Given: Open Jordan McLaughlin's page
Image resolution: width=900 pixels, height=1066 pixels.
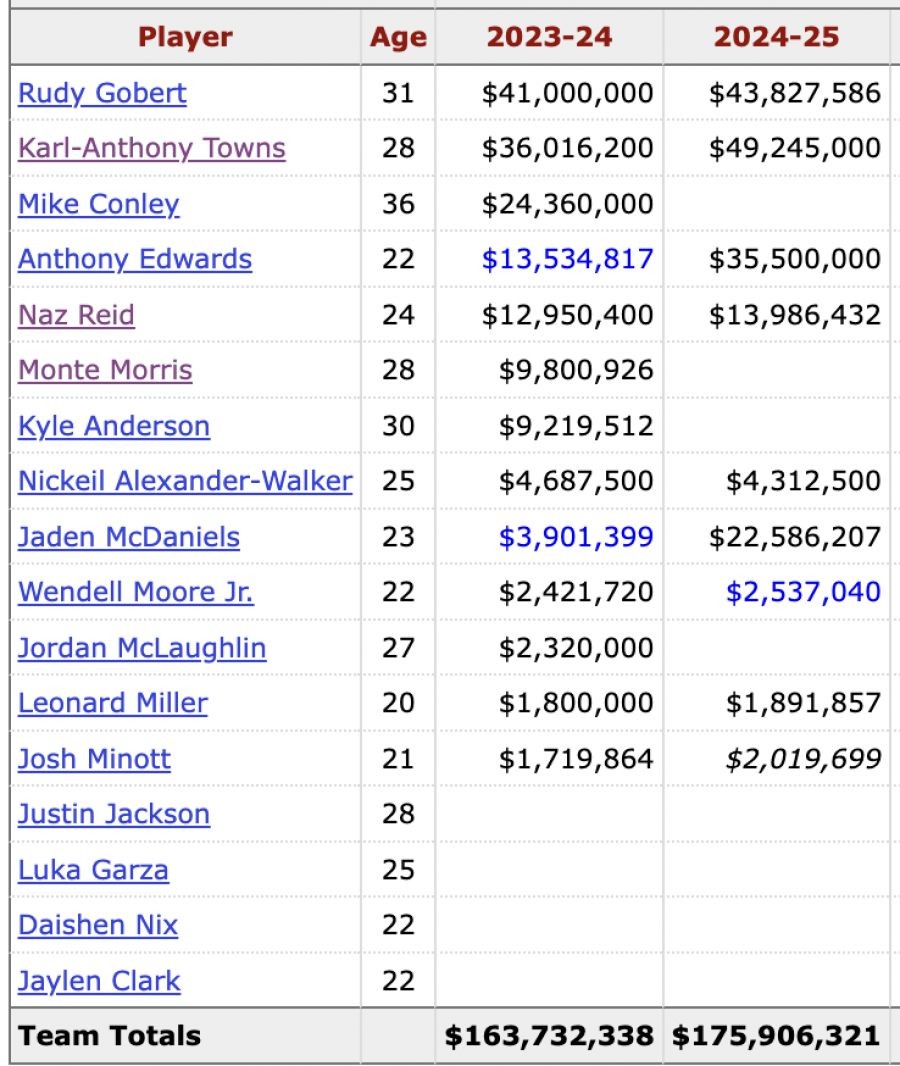Looking at the screenshot, I should [142, 648].
